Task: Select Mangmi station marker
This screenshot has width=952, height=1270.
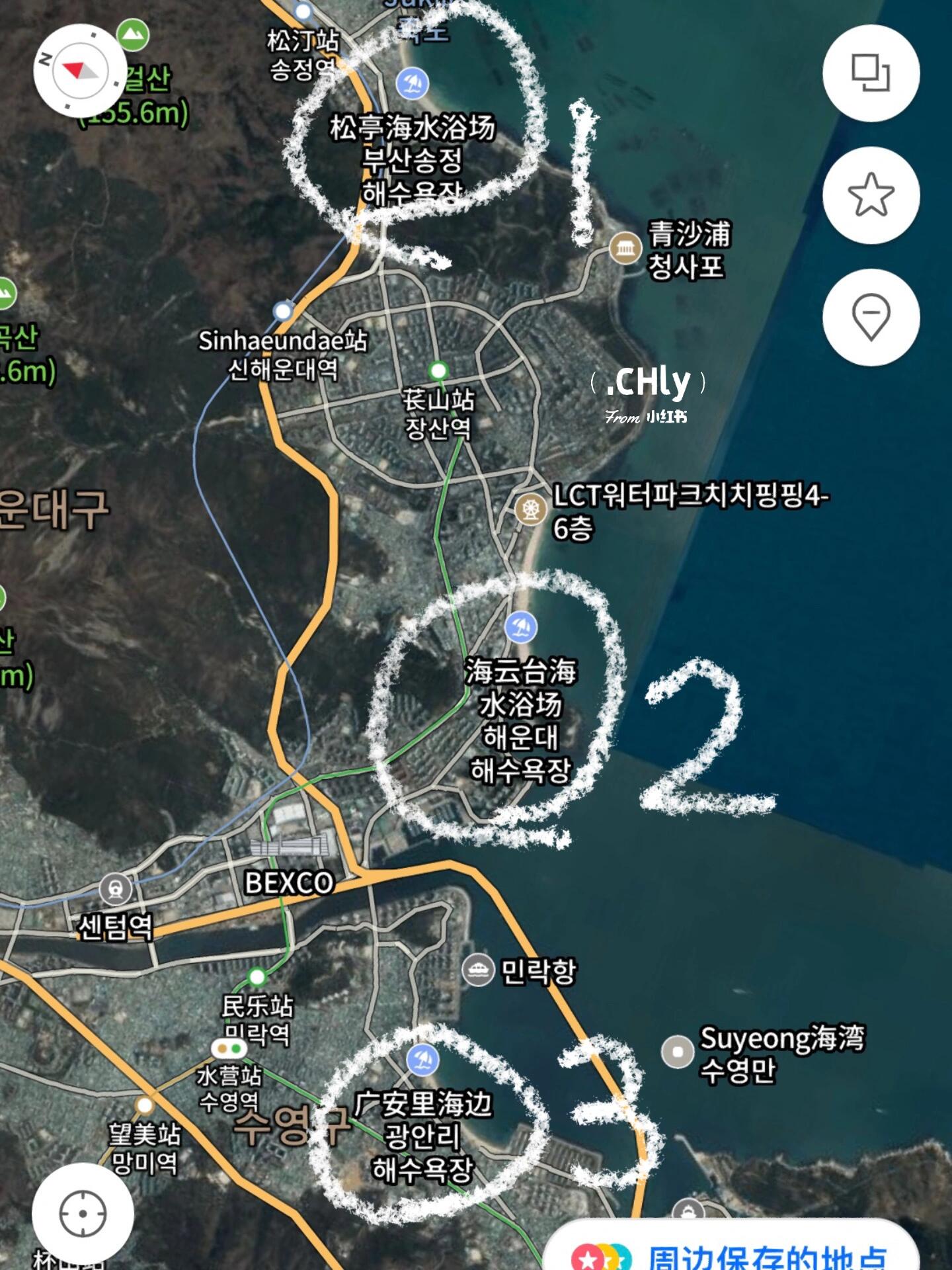Action: click(144, 1105)
